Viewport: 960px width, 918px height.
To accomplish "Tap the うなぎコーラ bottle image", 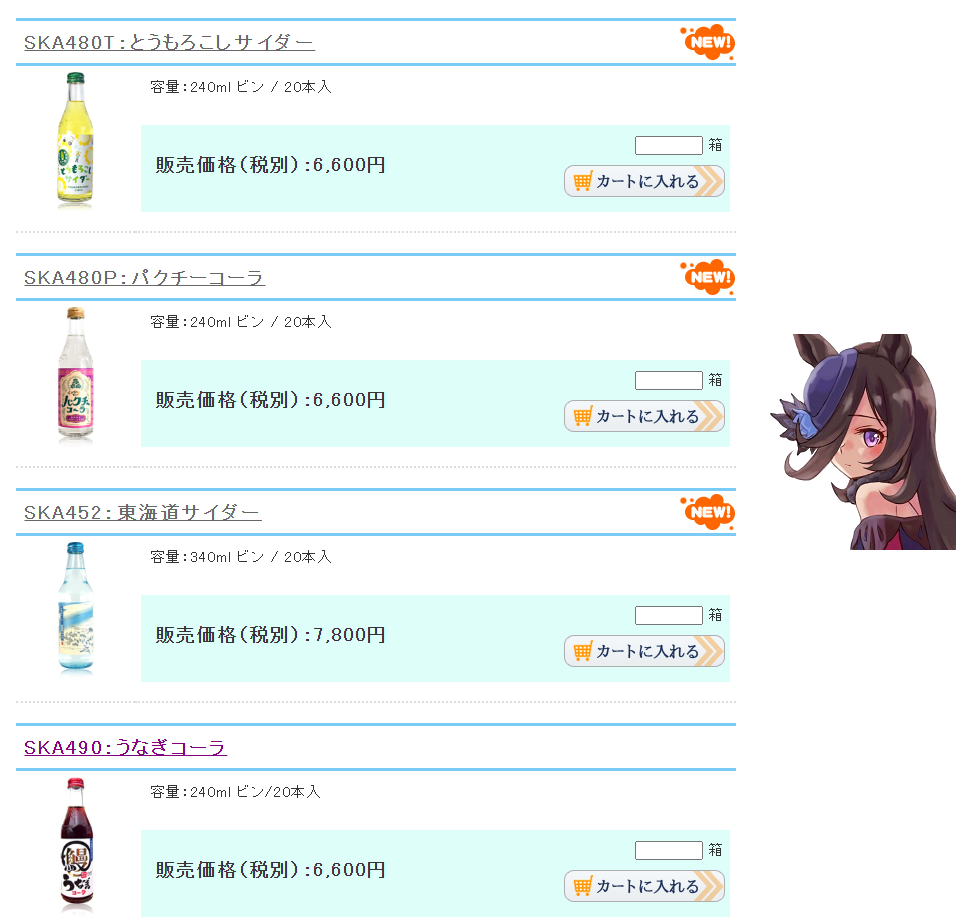I will click(76, 844).
